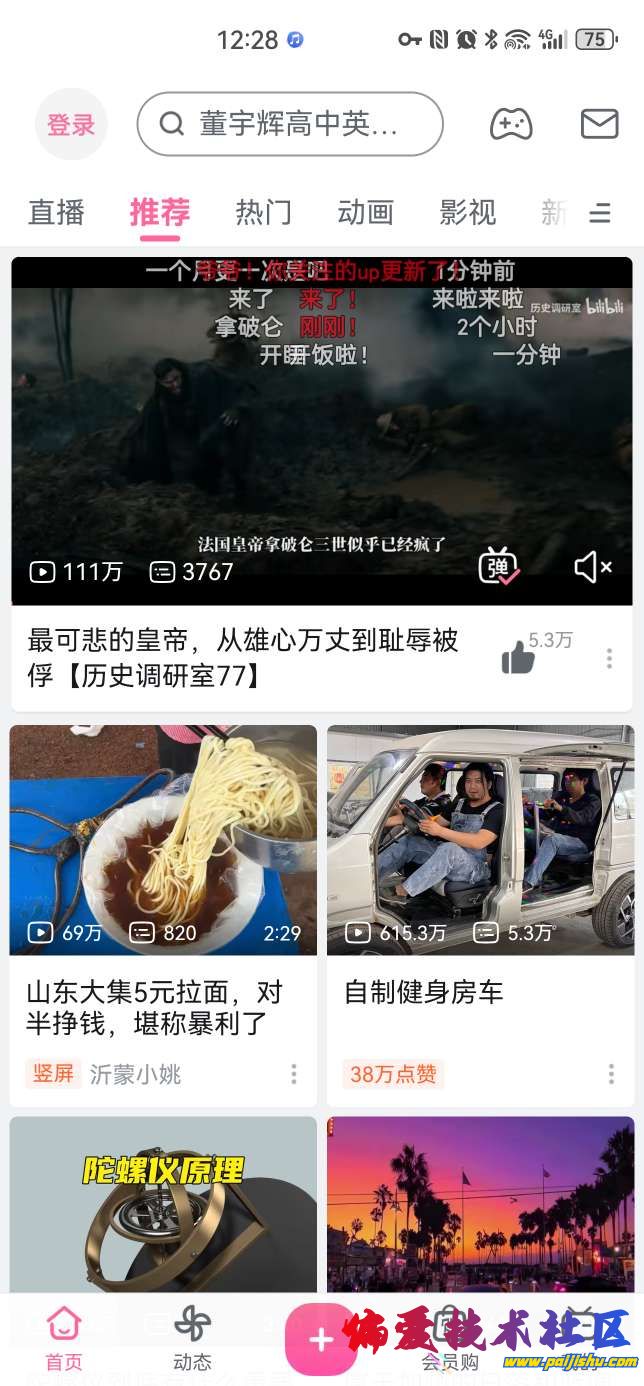Unmute the autoplaying 历史调研室 video
The image size is (644, 1386).
pyautogui.click(x=593, y=567)
